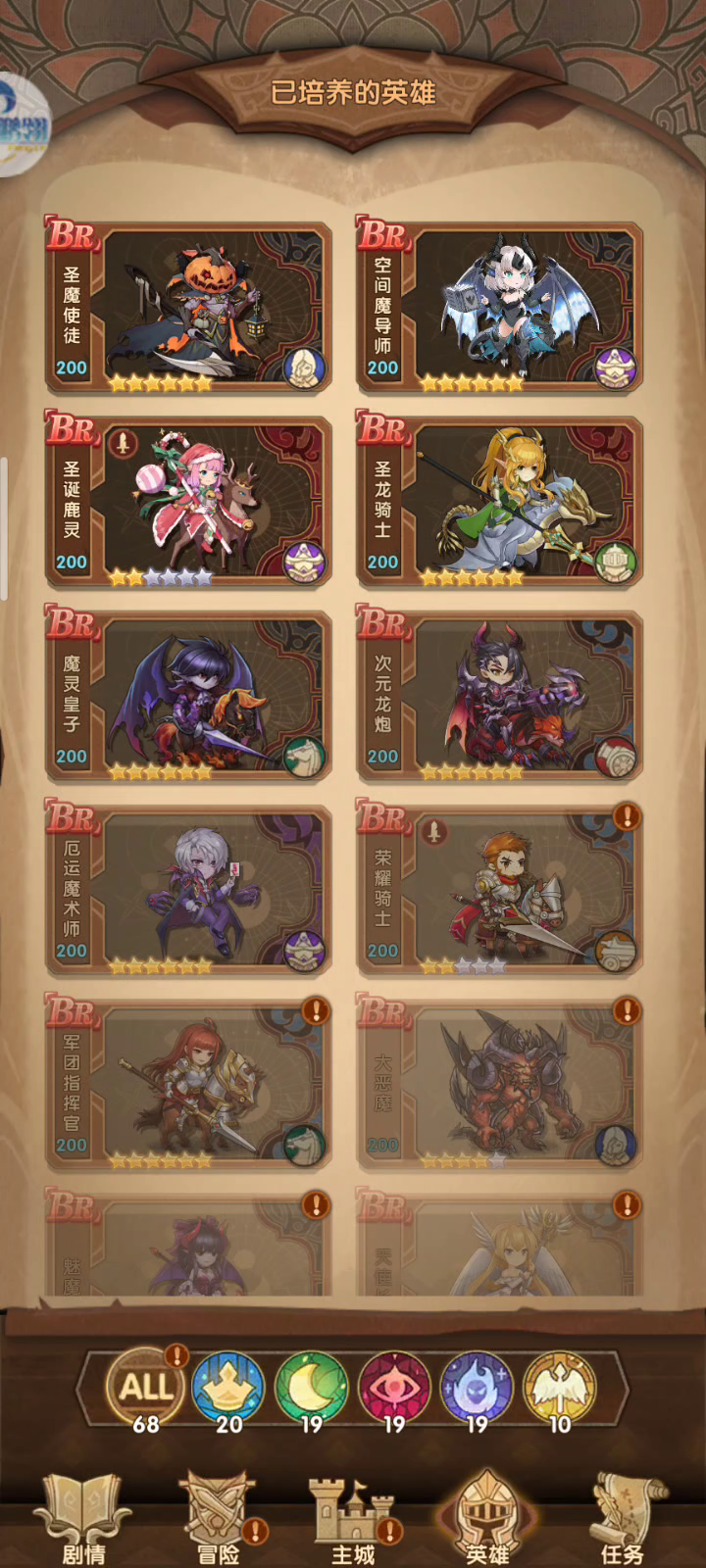Screen dimensions: 706x1568
Task: Select the 圣诞鹿灵 hero card
Action: tap(188, 502)
